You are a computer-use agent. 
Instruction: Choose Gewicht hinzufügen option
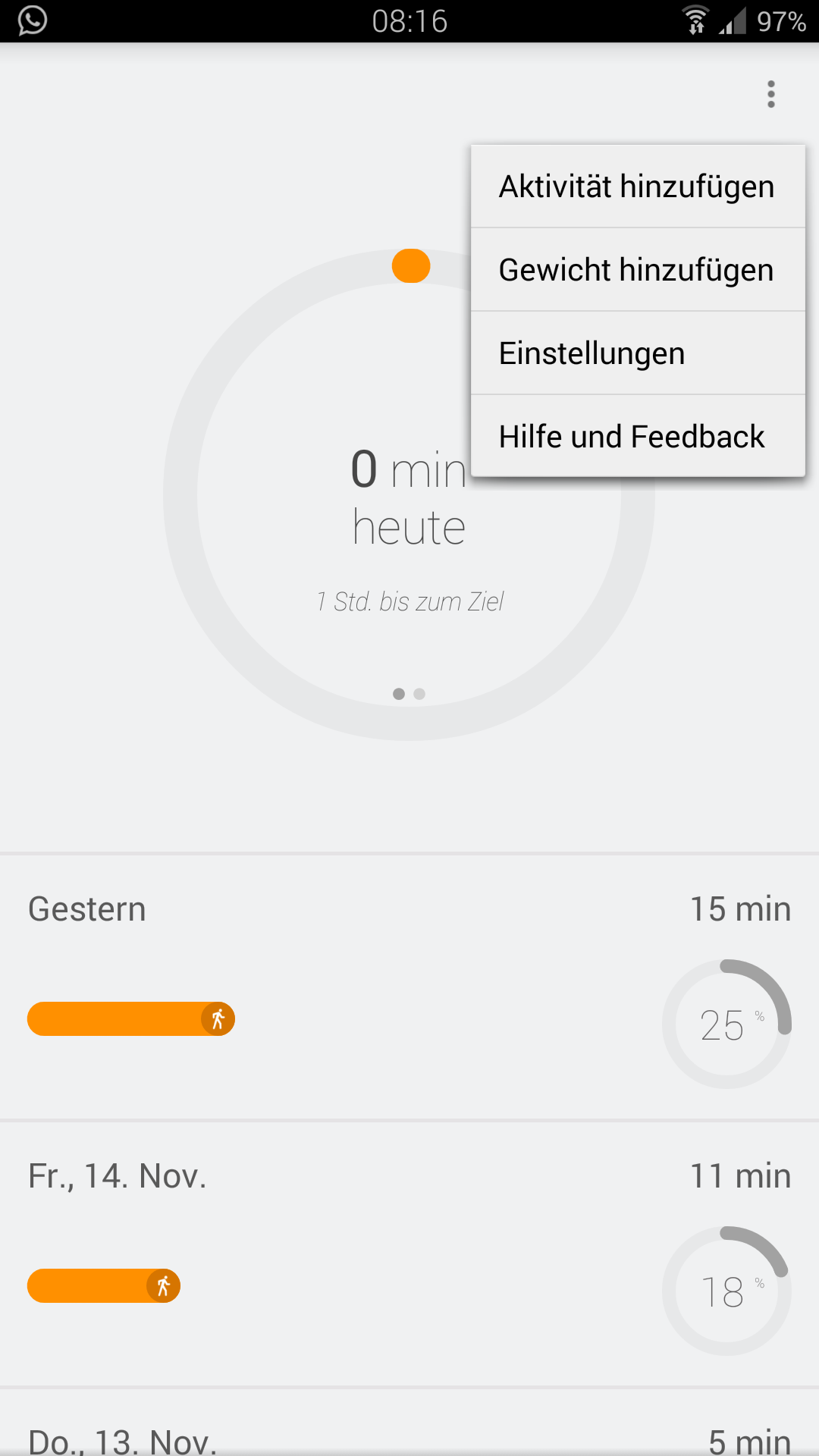[638, 270]
